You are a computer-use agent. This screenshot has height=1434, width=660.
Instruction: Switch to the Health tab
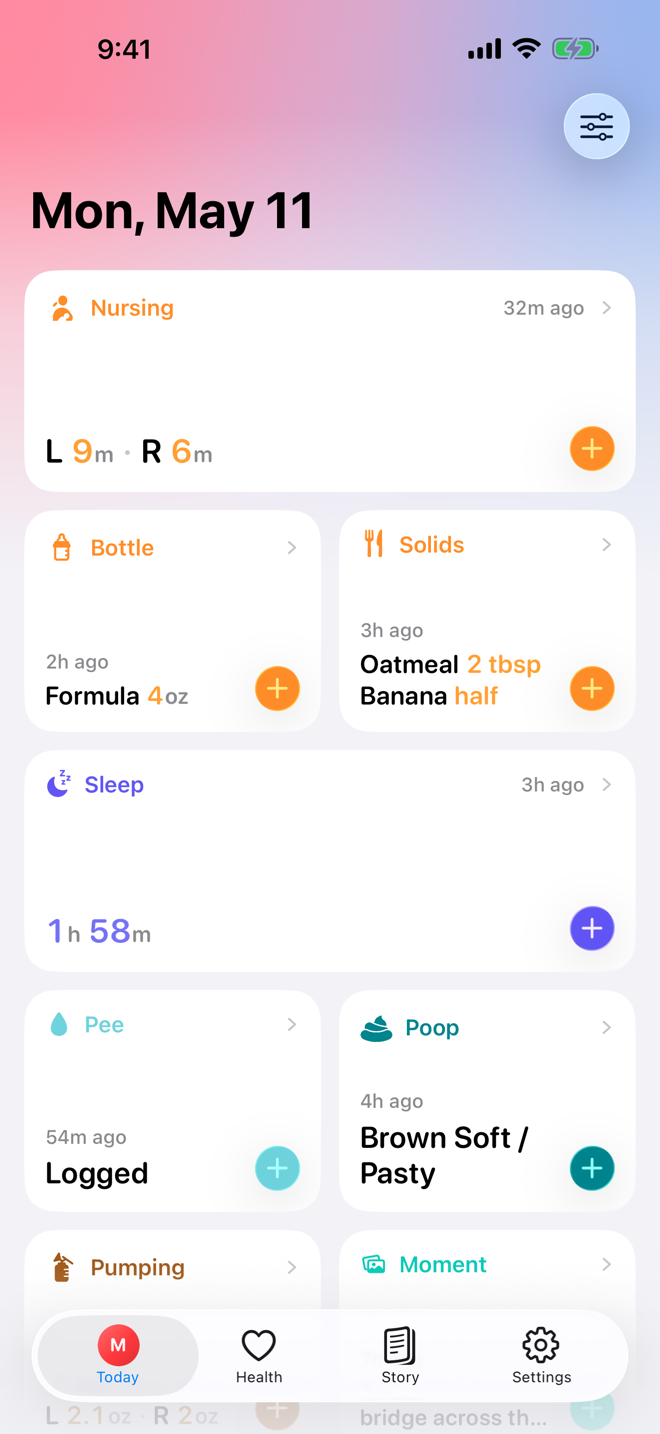[259, 1357]
